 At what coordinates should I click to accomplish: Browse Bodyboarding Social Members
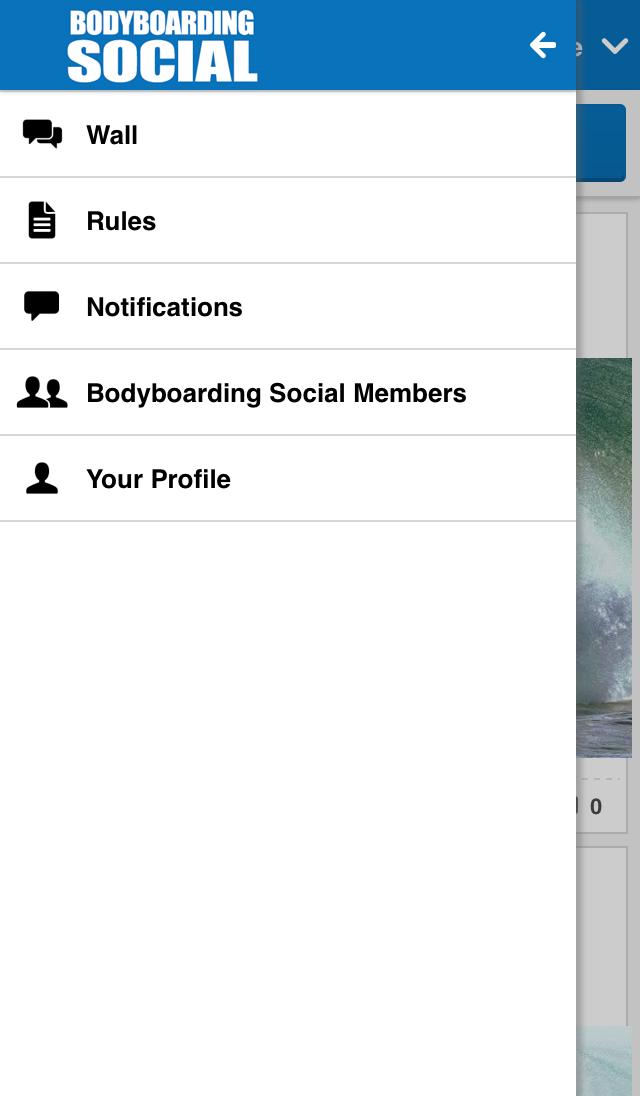(x=276, y=393)
